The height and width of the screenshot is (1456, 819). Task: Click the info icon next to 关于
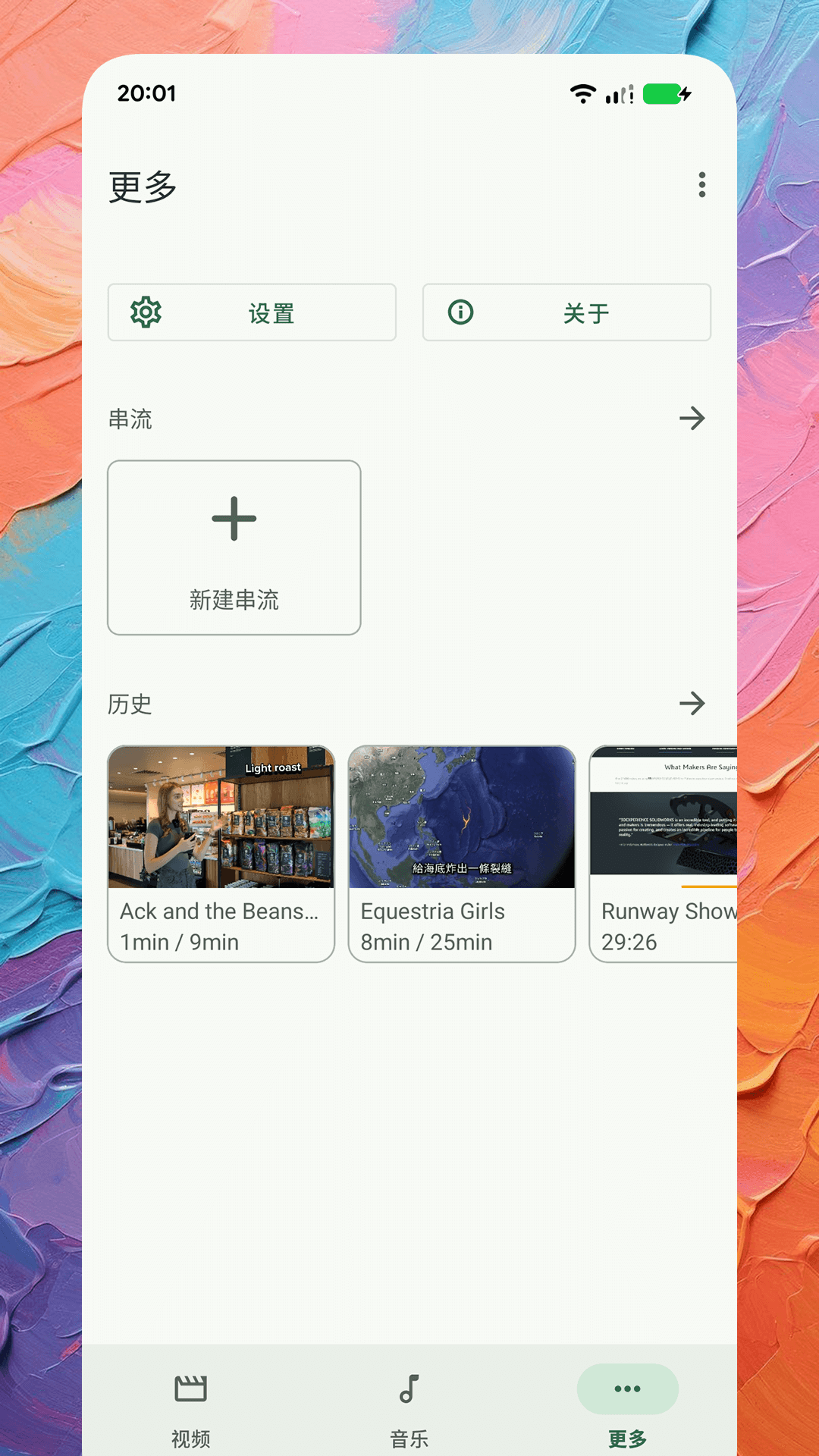(x=462, y=312)
